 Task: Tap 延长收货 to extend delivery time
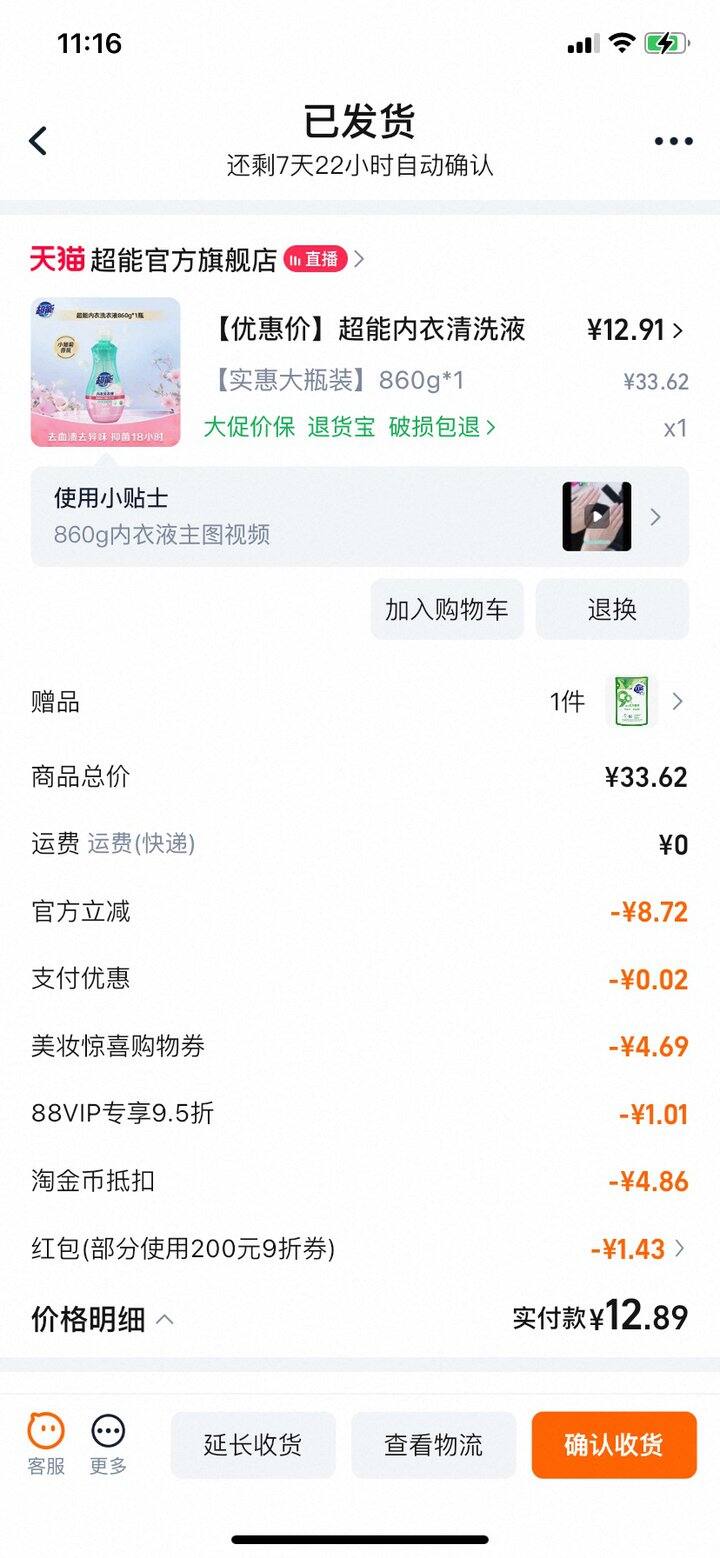[252, 1444]
